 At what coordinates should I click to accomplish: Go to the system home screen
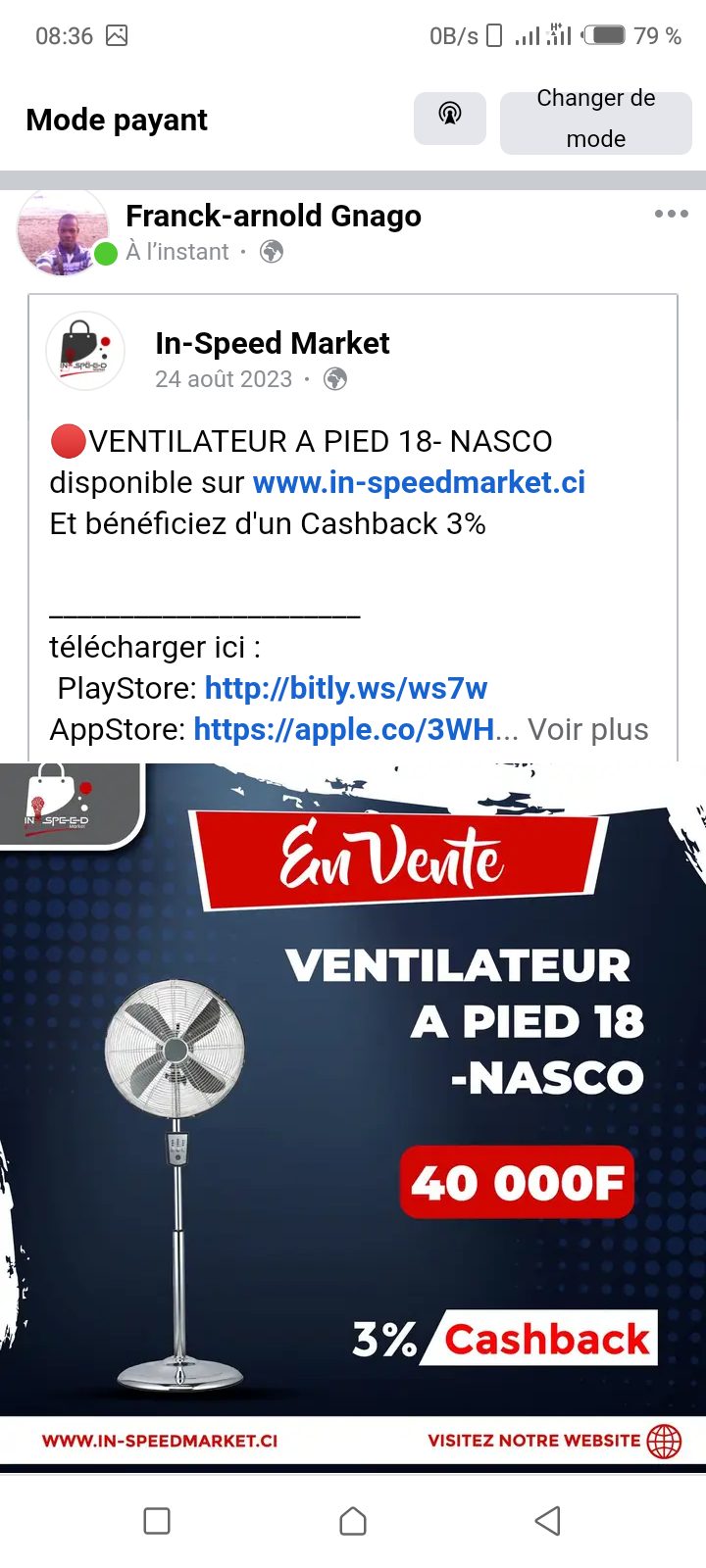[353, 1521]
